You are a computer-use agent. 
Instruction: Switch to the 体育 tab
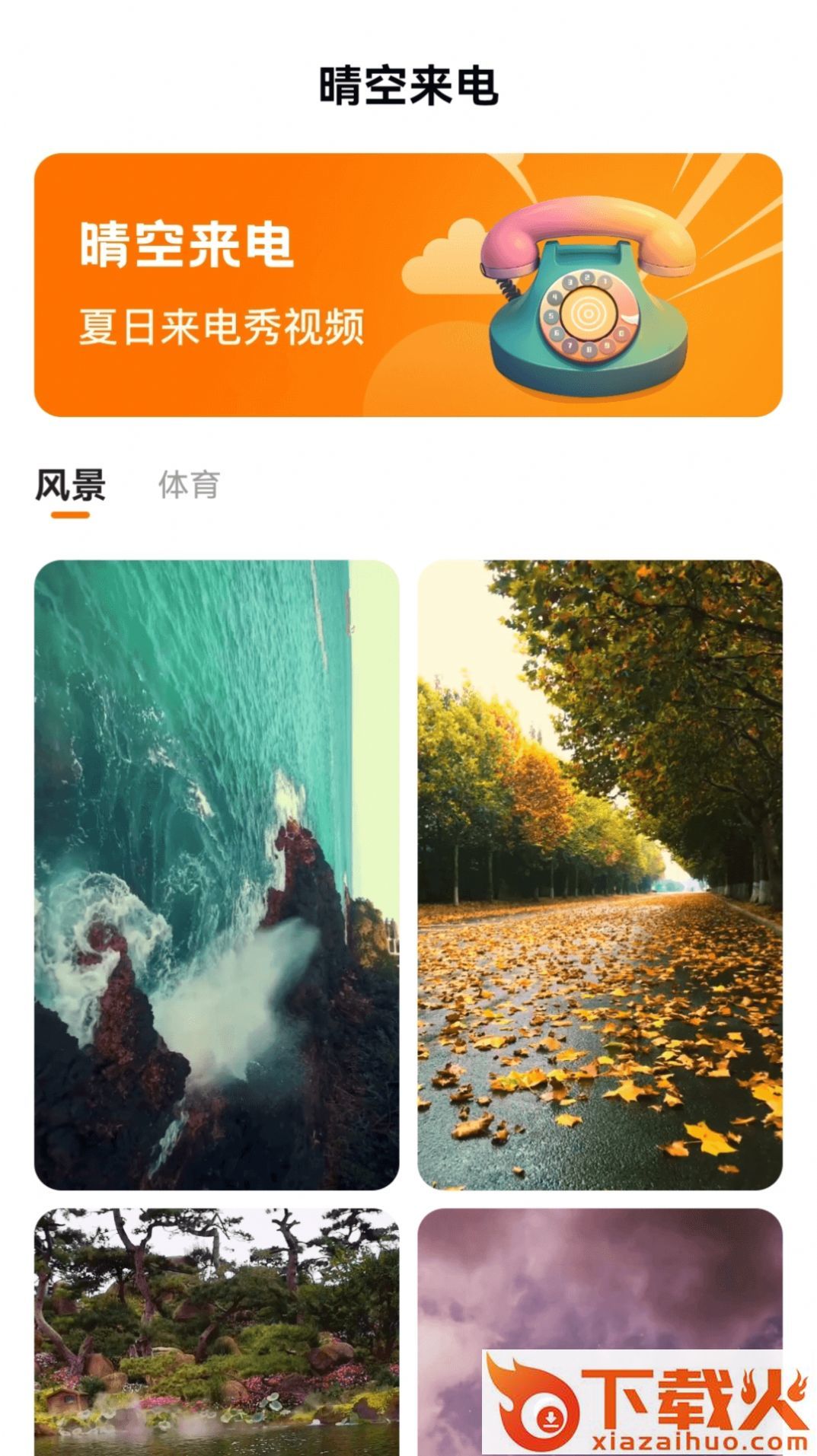coord(189,485)
